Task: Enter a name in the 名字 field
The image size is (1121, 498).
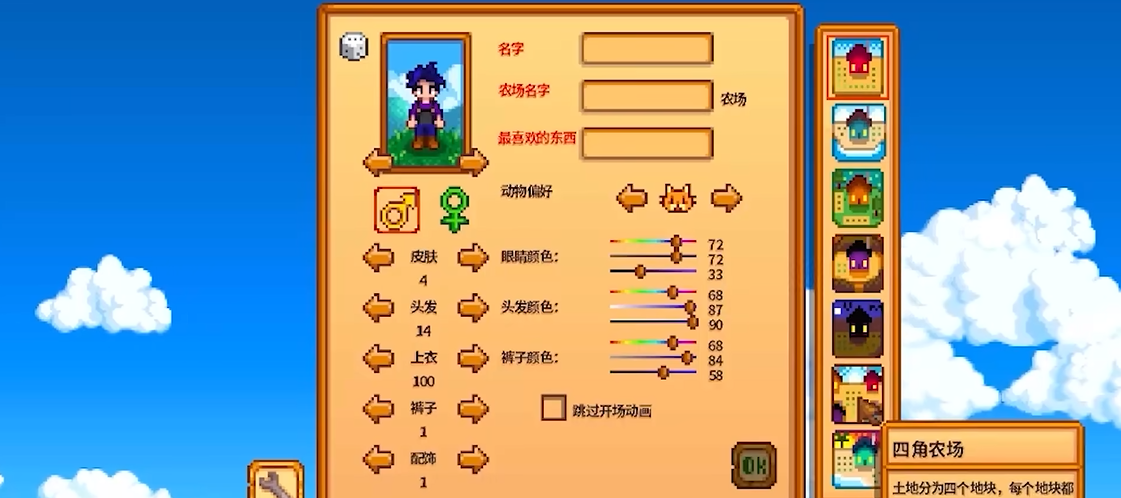Action: [647, 49]
